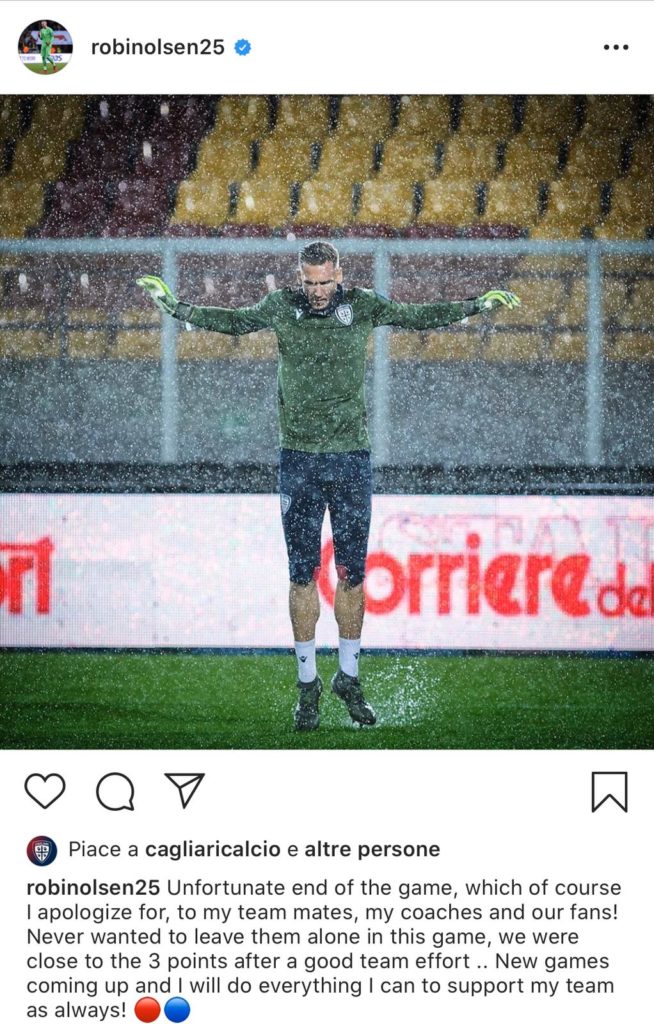The height and width of the screenshot is (1024, 654).
Task: Open the robinolsen25 name in the caption
Action: [92, 888]
